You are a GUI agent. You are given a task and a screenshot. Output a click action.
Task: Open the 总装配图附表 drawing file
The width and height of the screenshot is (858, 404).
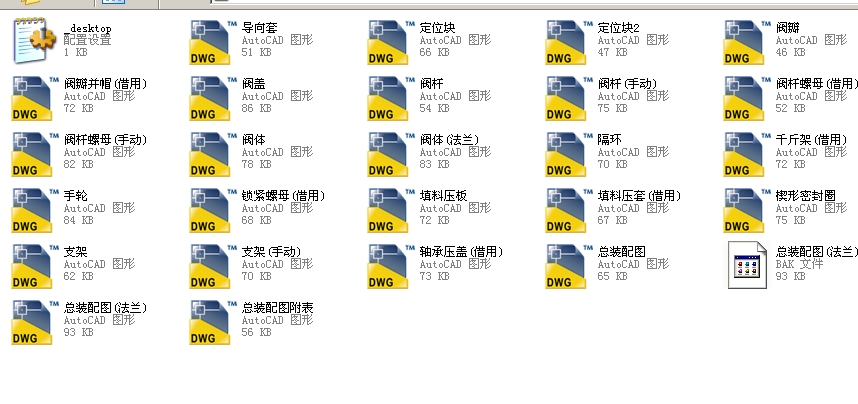click(x=213, y=321)
